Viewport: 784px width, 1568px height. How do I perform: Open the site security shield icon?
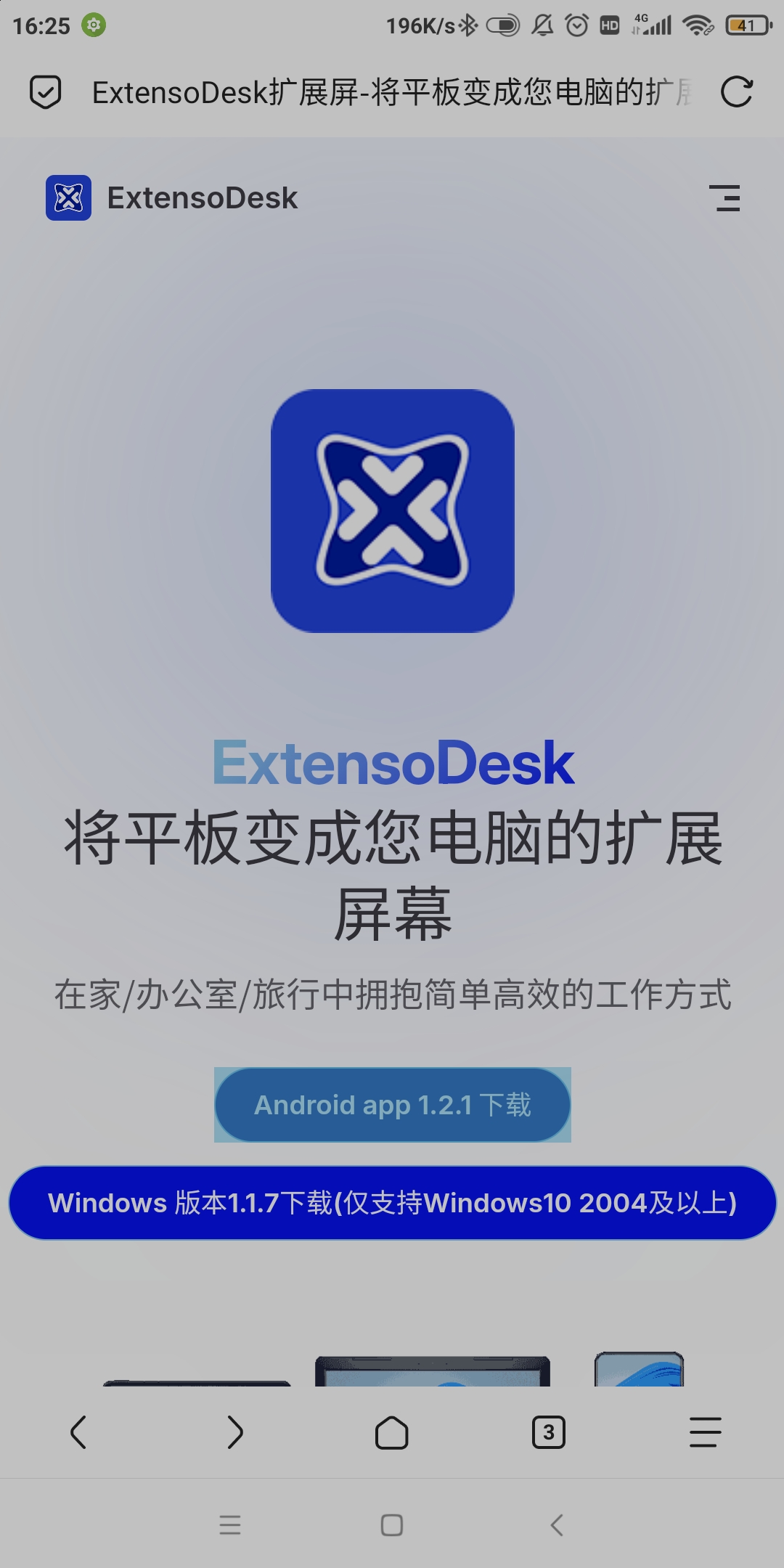45,92
